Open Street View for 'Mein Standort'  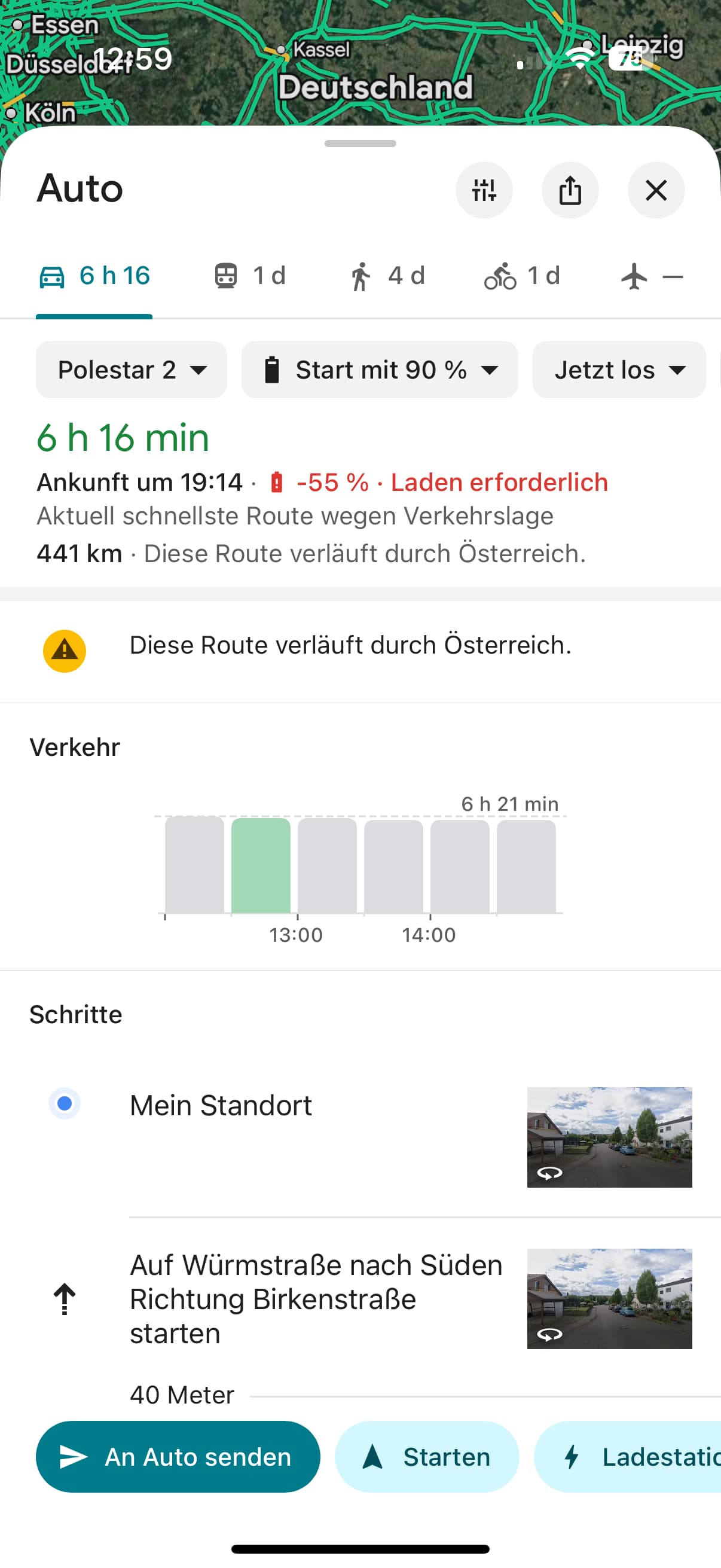coord(609,1136)
